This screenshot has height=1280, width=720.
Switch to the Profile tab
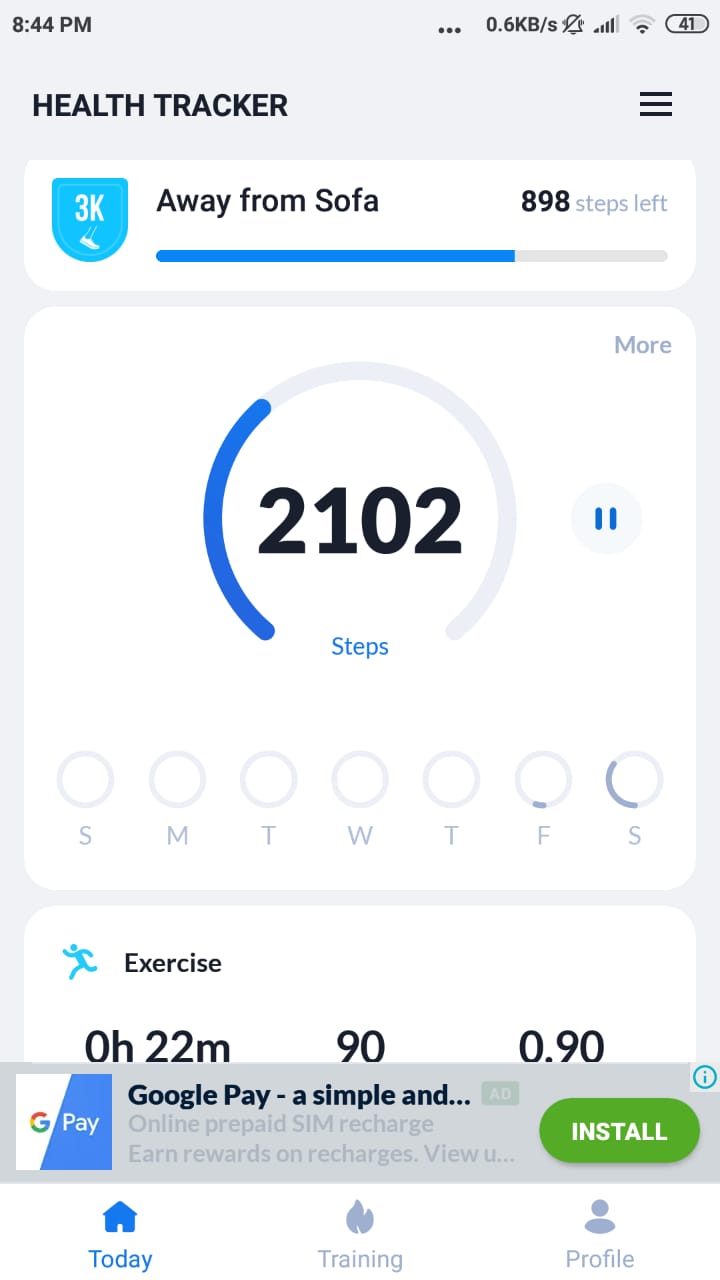point(600,1234)
